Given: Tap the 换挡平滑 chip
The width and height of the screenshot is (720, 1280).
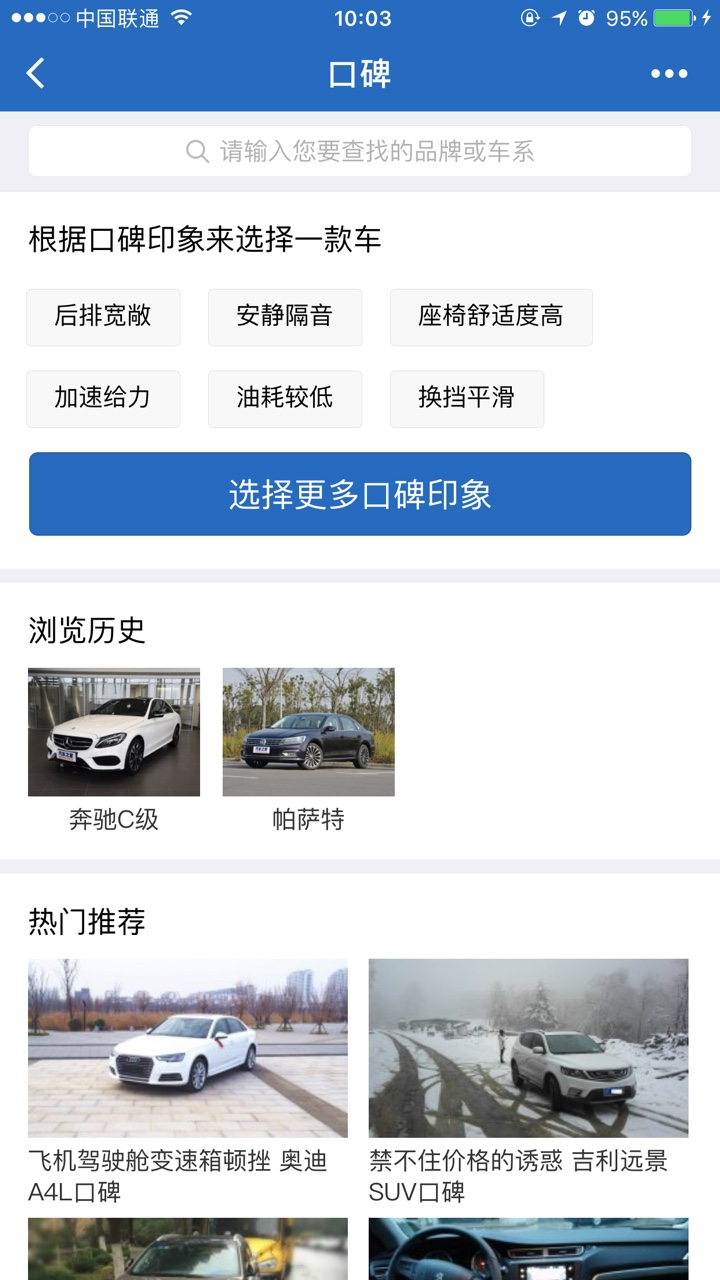Looking at the screenshot, I should 466,398.
